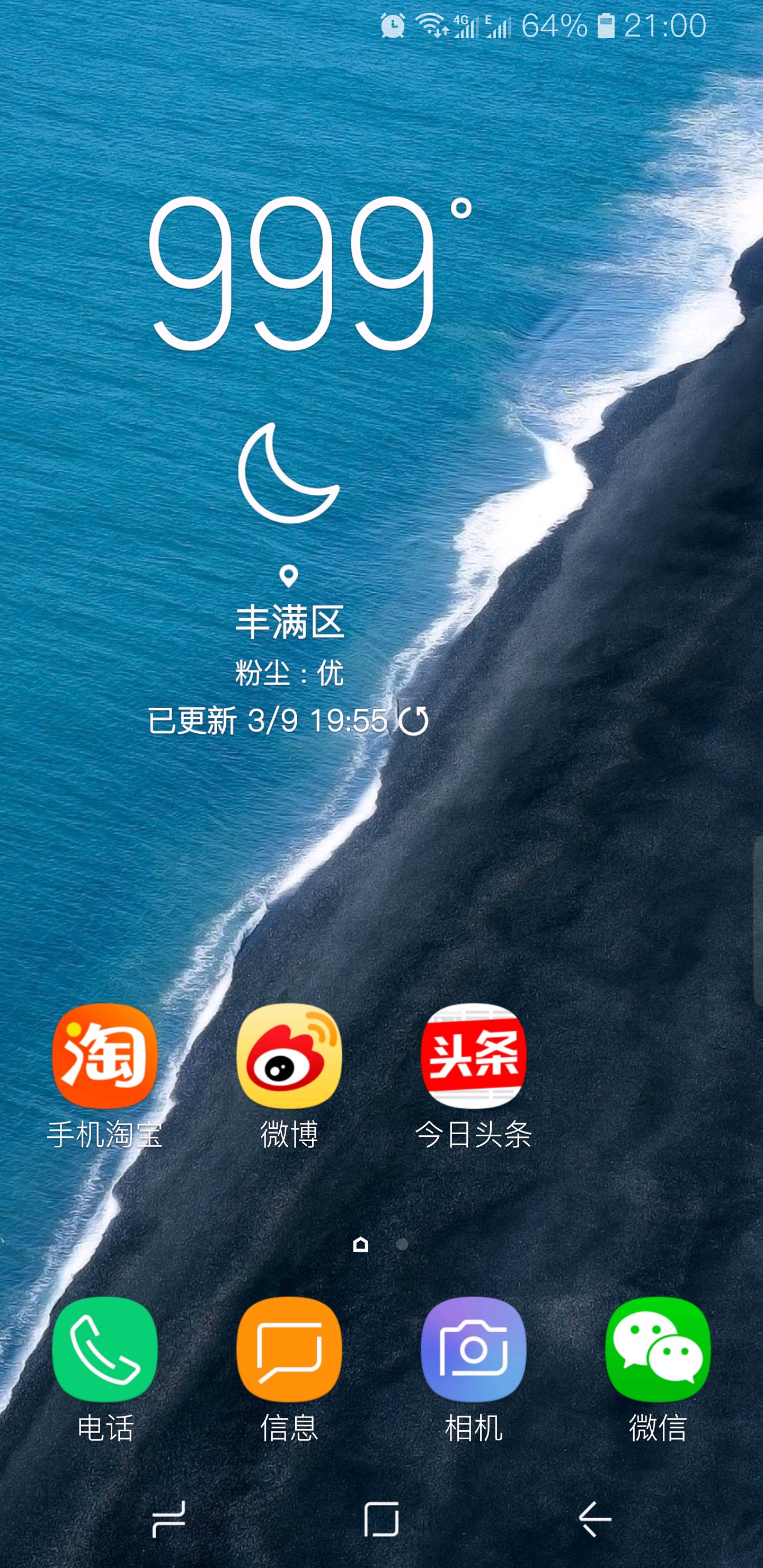Screen dimensions: 763x1568
Task: Tap the navigation bar back arrow
Action: coord(595,1519)
